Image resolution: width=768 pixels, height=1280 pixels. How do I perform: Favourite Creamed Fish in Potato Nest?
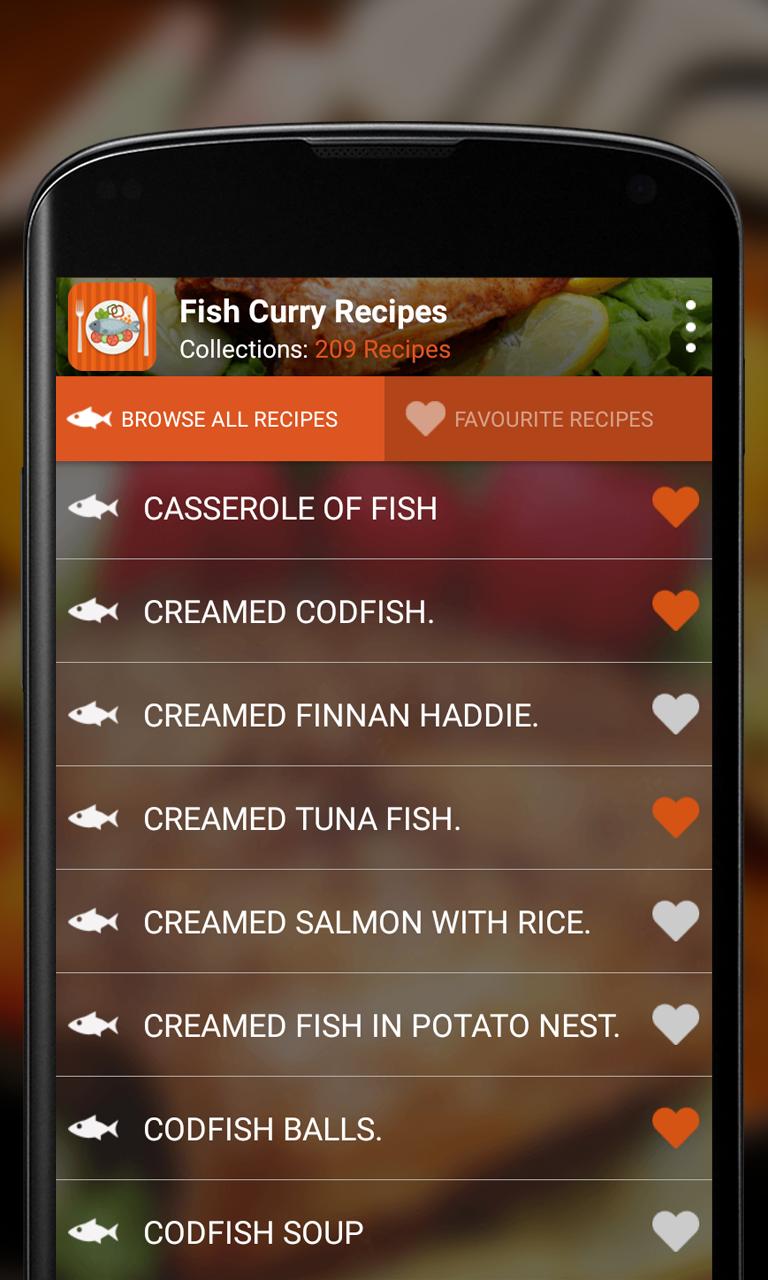675,1024
